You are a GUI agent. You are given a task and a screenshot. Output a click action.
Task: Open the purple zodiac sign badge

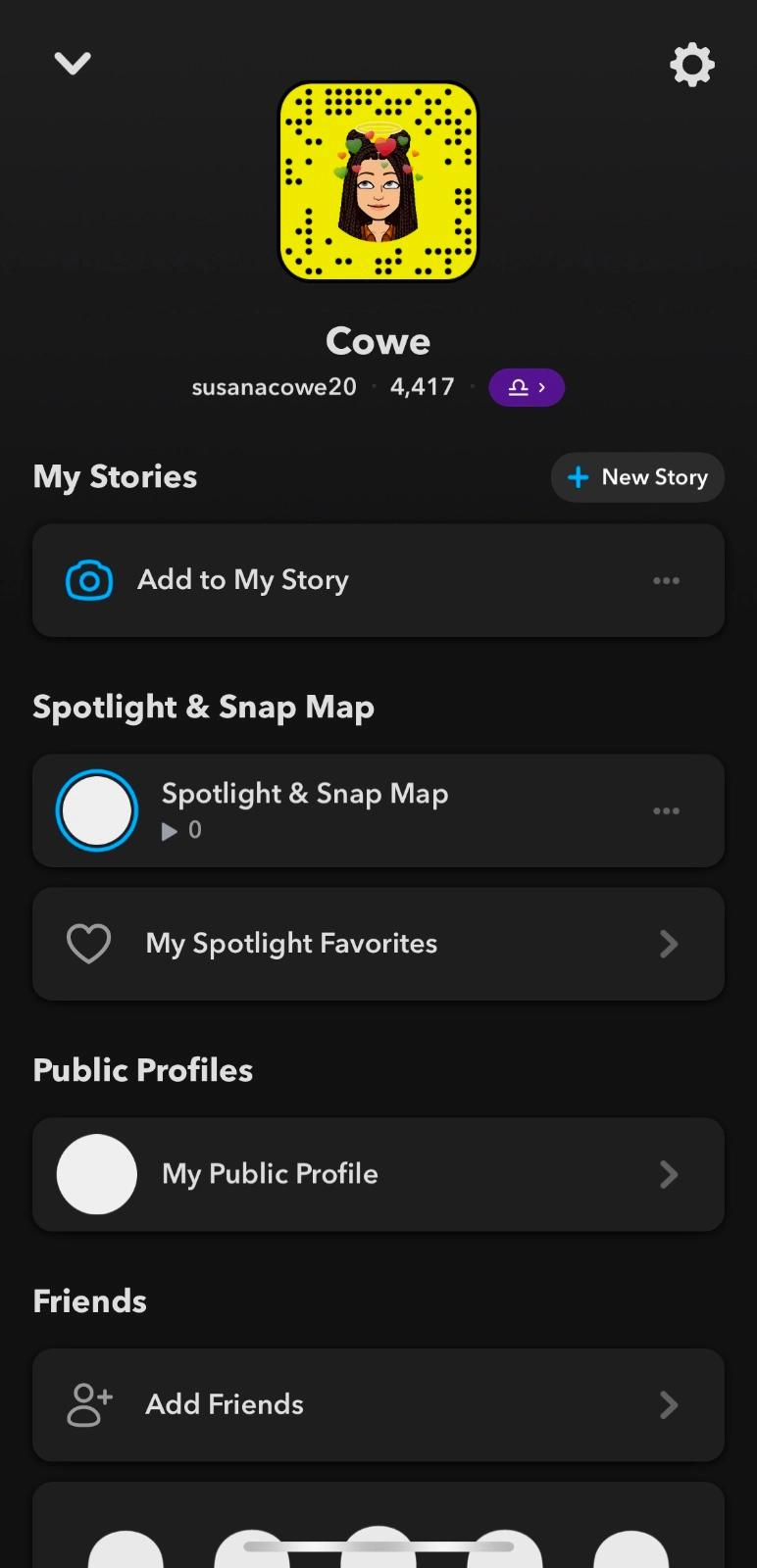[527, 387]
